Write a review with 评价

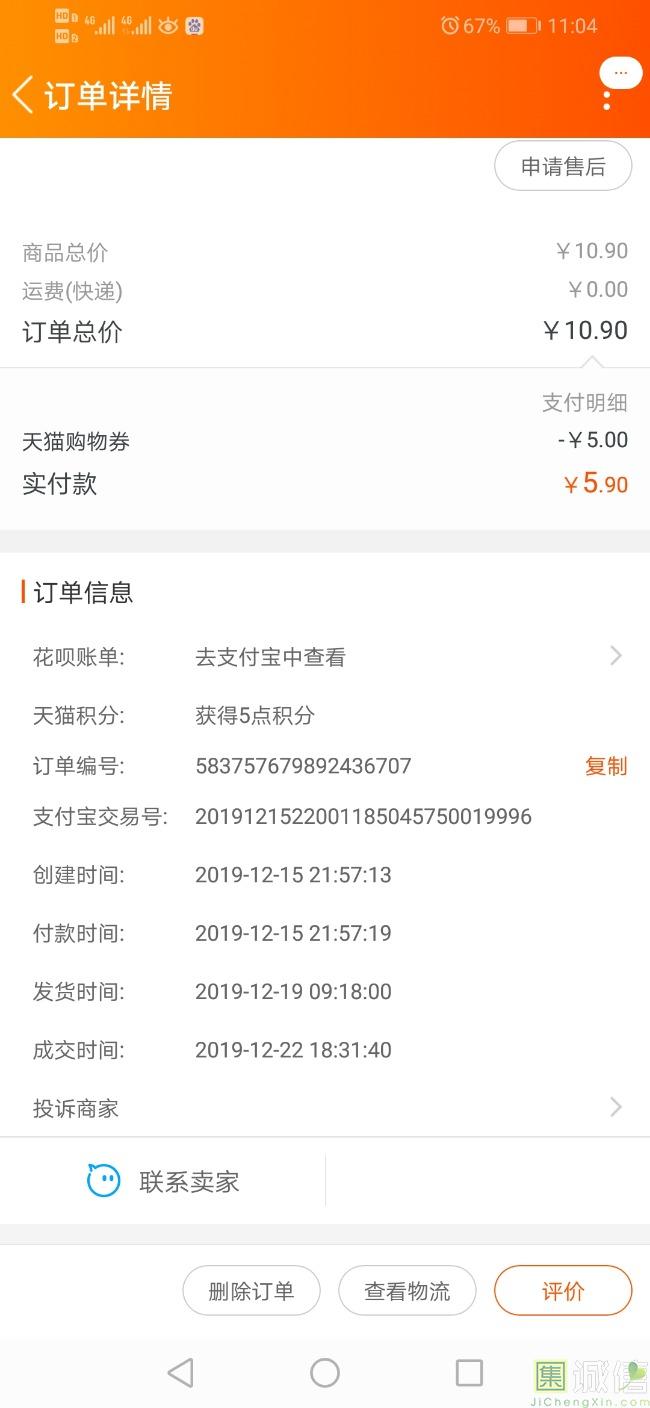(x=563, y=1291)
